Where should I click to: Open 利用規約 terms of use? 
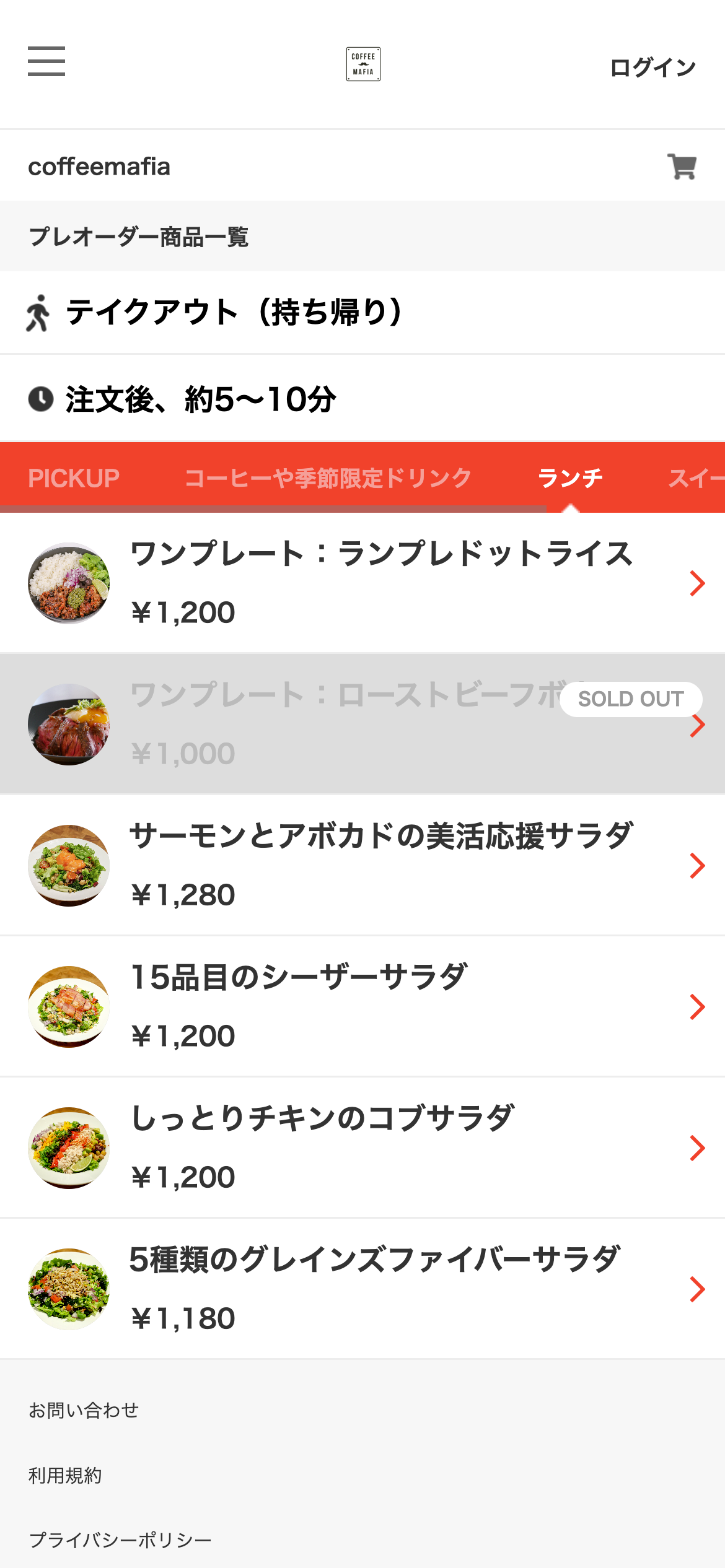point(65,1475)
